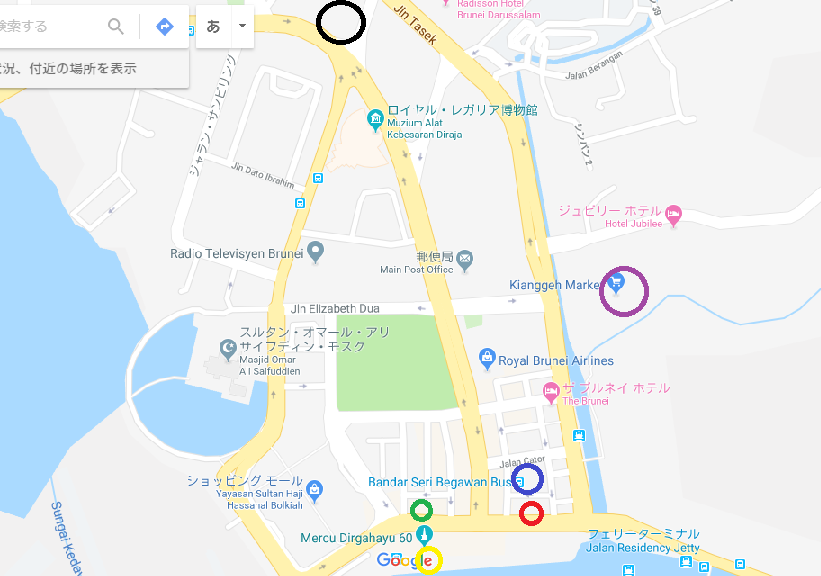This screenshot has width=821, height=576.
Task: Tap the Royal Brunei Airlines shop pin
Action: pyautogui.click(x=487, y=357)
